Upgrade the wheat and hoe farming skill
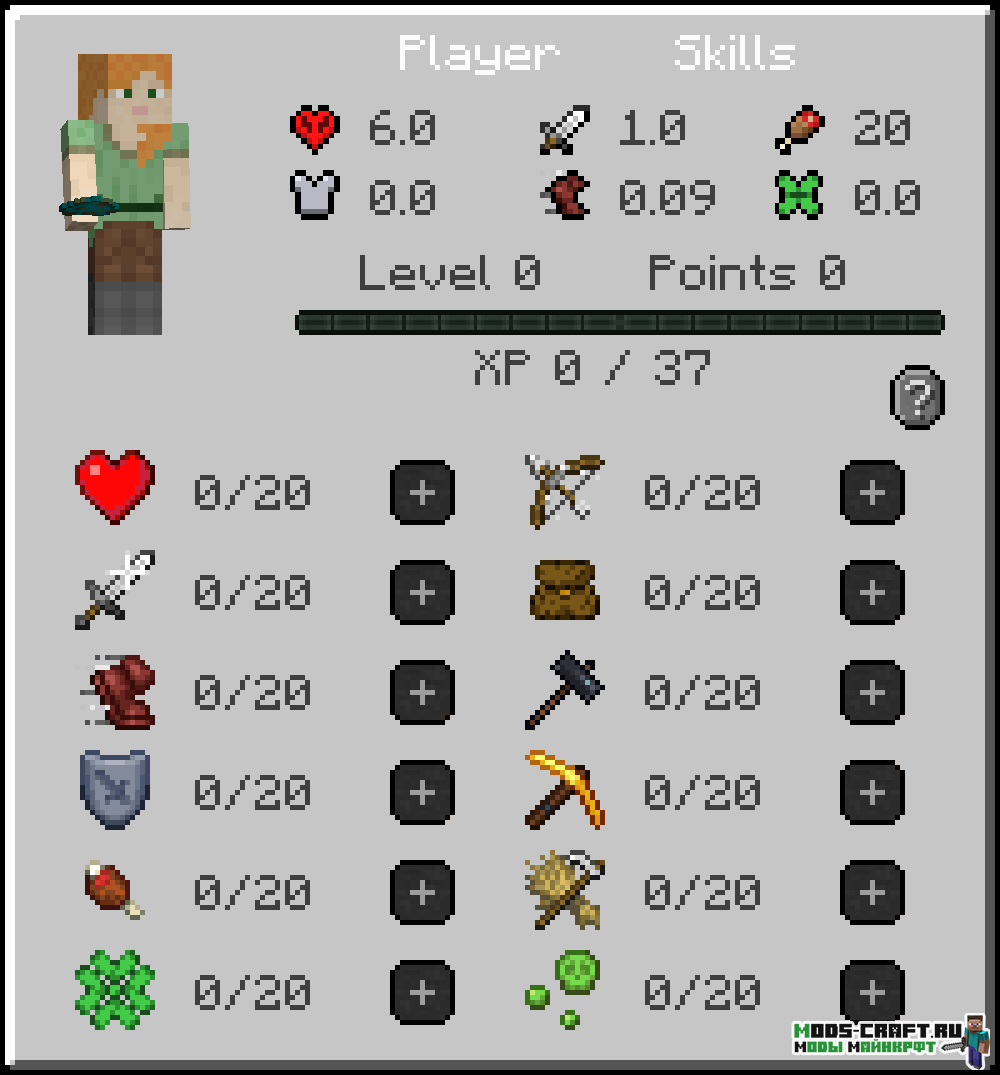The image size is (1000, 1075). (872, 892)
